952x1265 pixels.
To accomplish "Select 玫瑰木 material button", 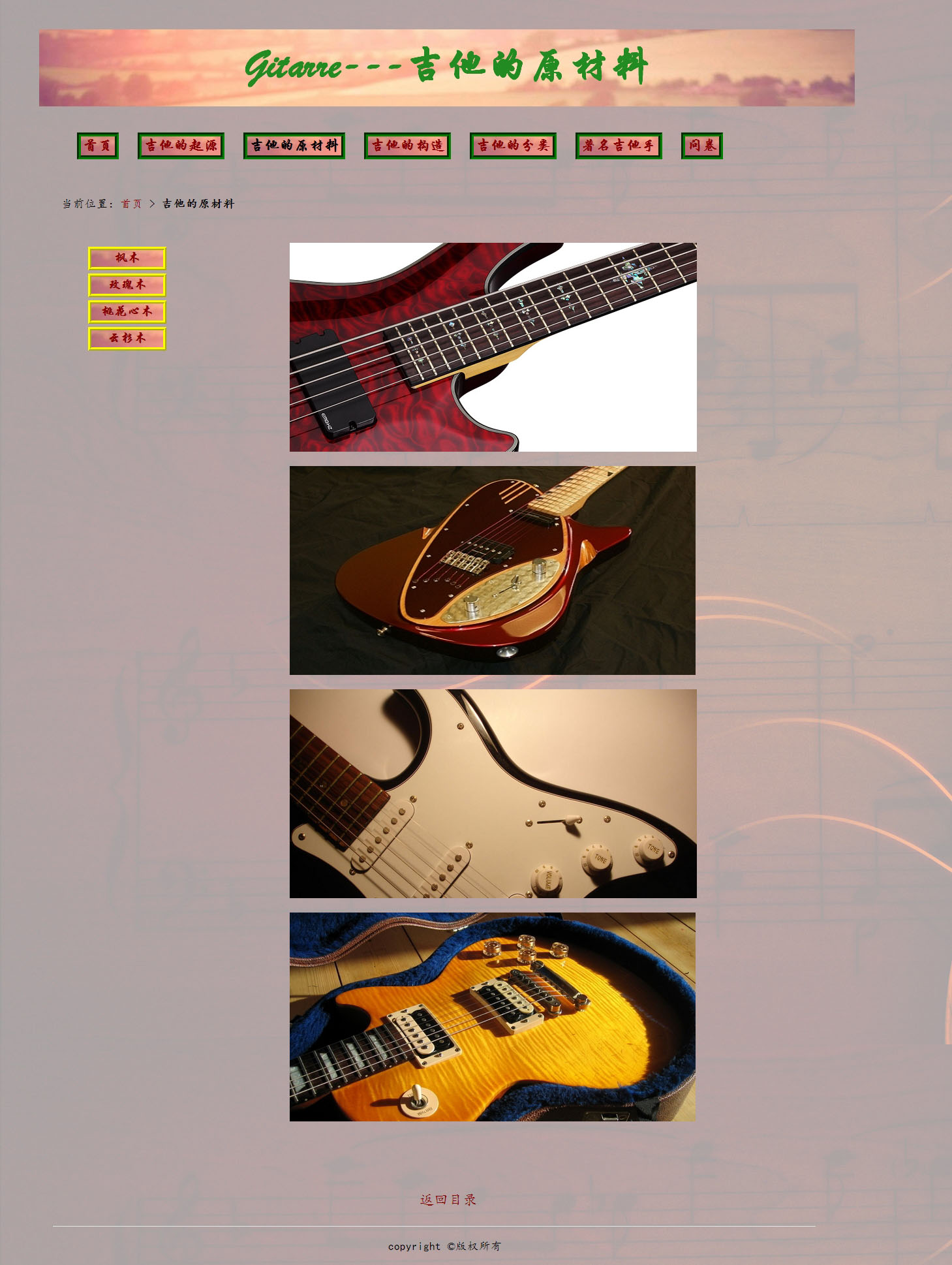I will click(127, 285).
